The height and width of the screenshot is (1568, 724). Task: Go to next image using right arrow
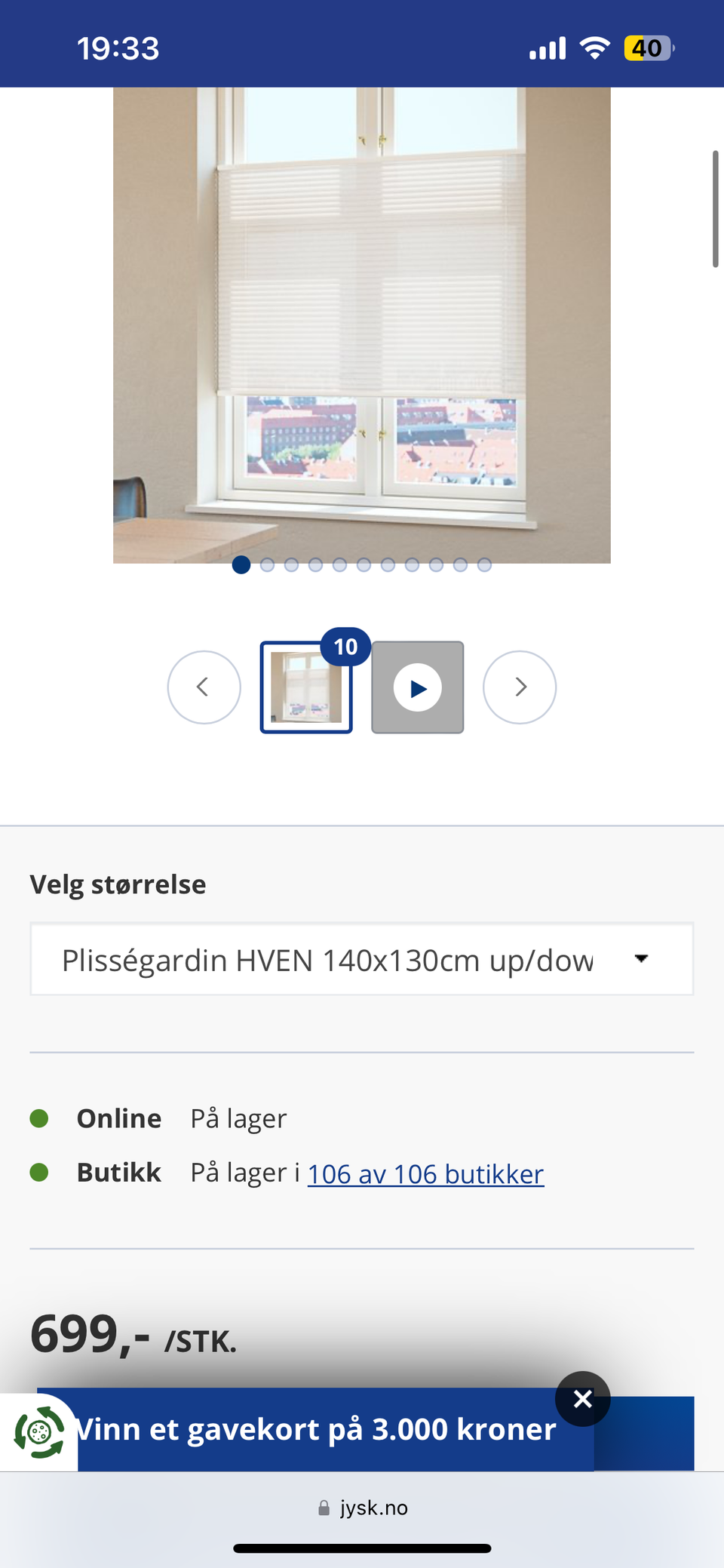519,687
